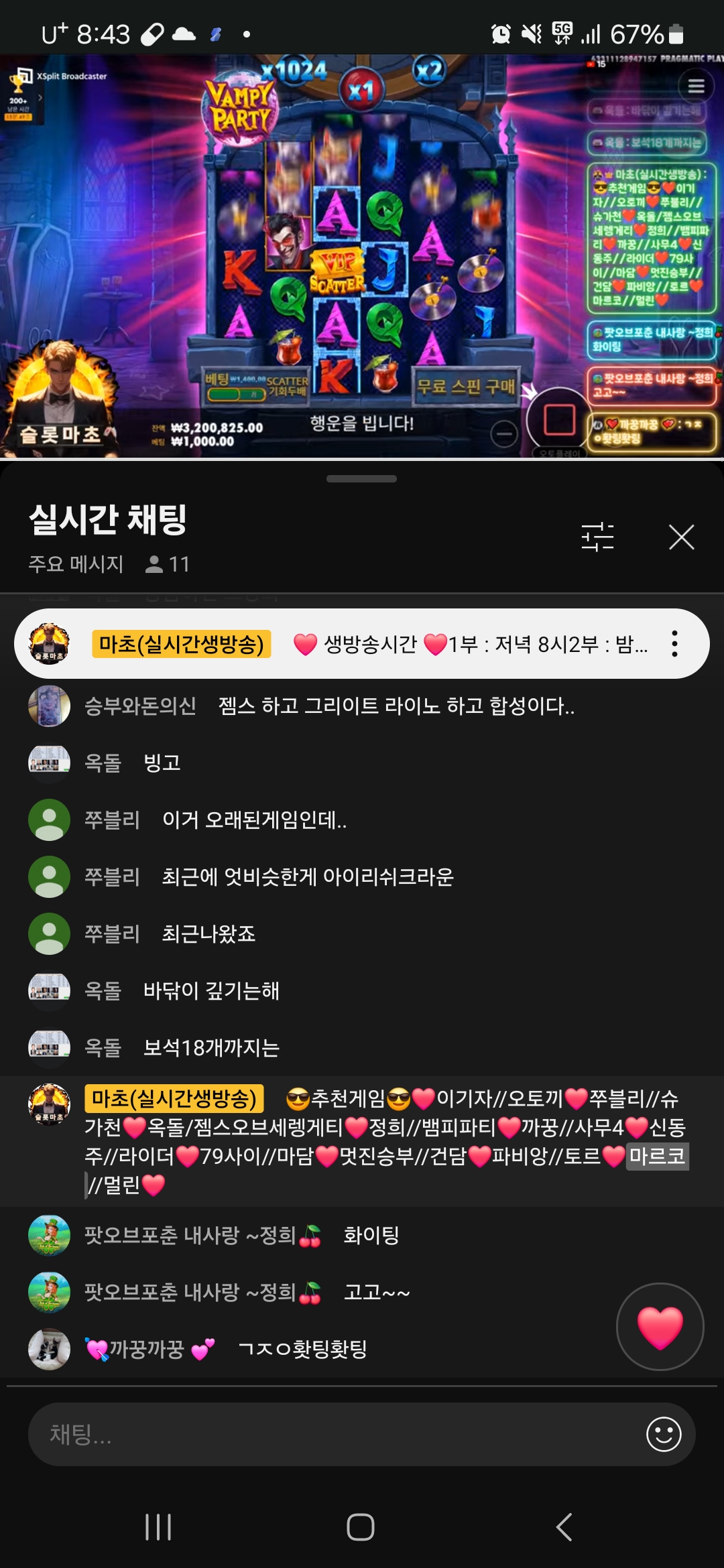724x1568 pixels.
Task: Open overflow menu on pinned message
Action: pyautogui.click(x=674, y=643)
